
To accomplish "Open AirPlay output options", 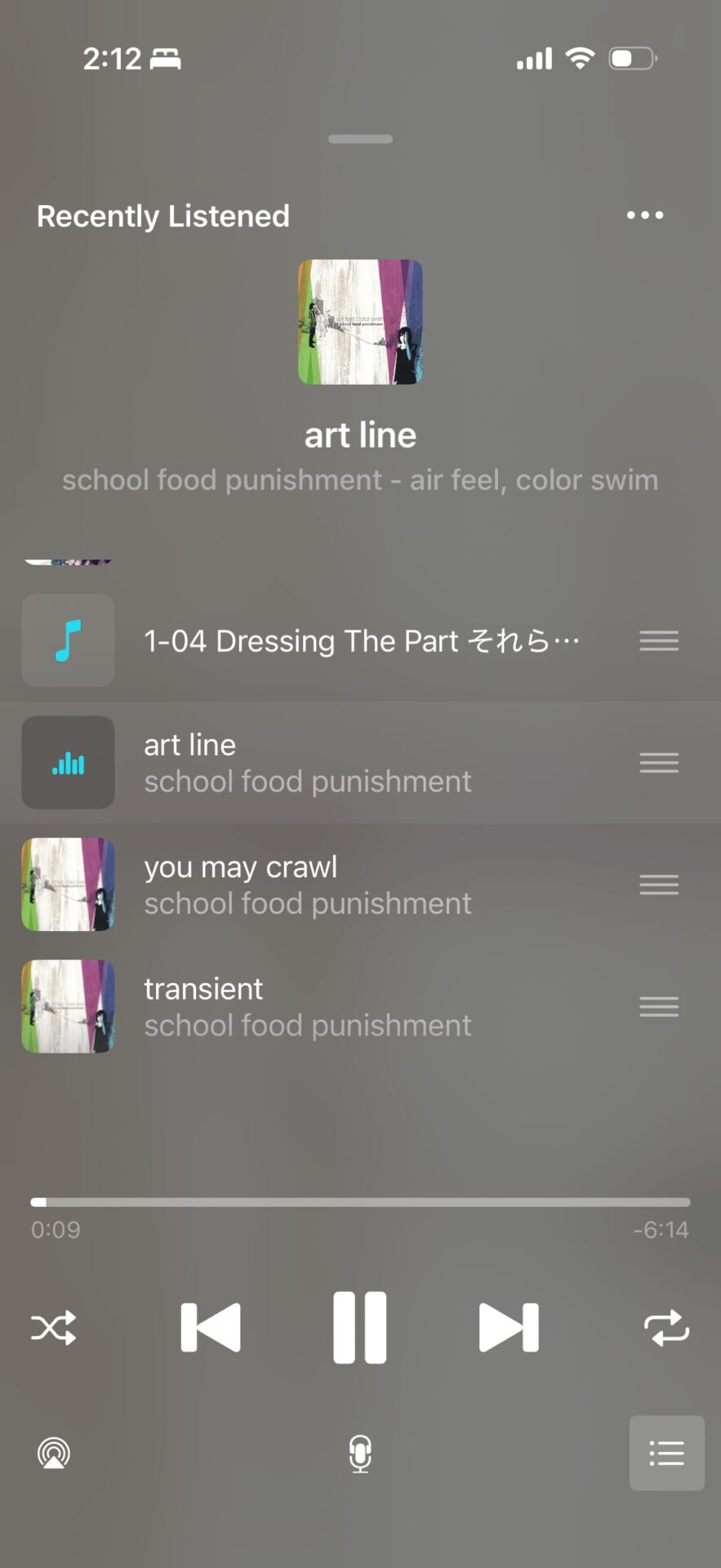I will click(54, 1454).
